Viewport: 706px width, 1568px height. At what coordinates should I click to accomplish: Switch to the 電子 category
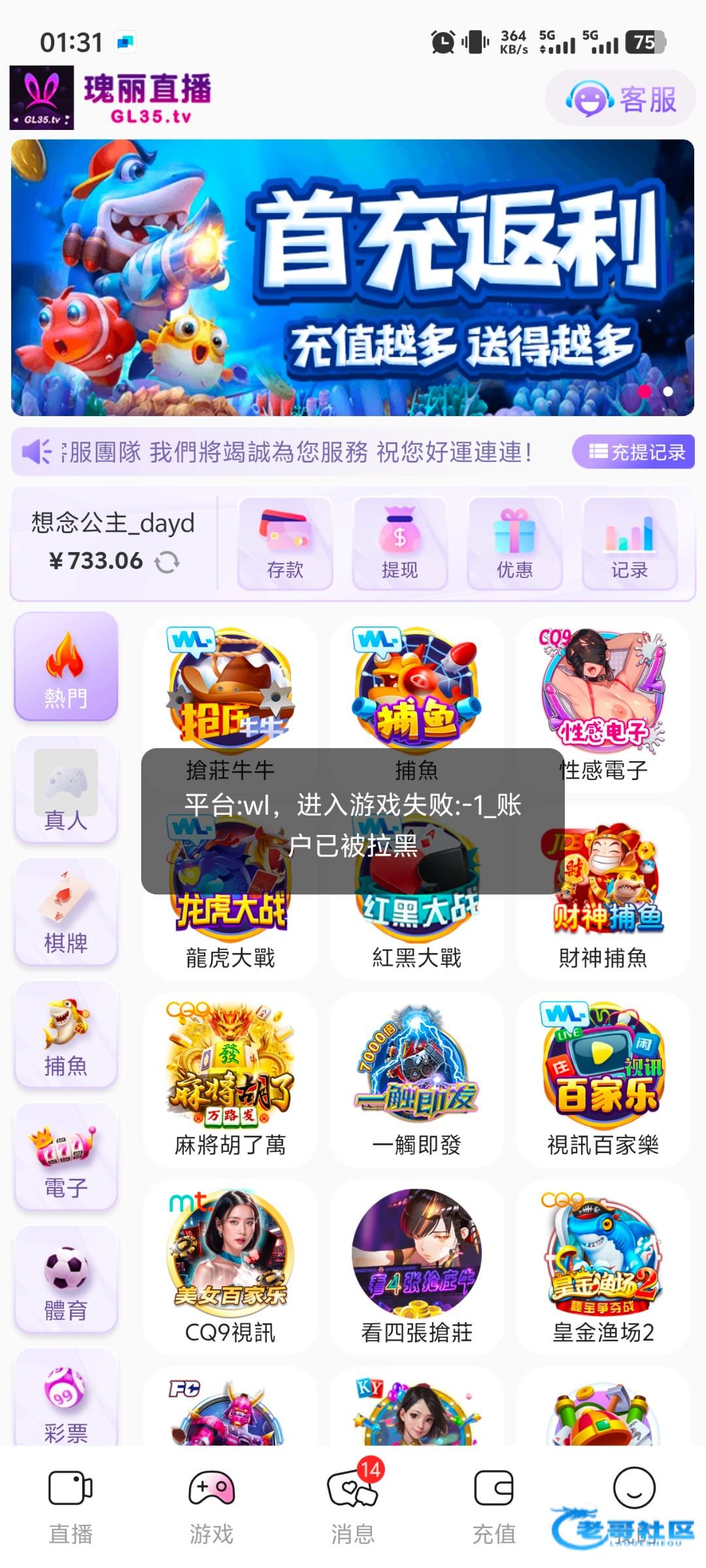pyautogui.click(x=66, y=1156)
